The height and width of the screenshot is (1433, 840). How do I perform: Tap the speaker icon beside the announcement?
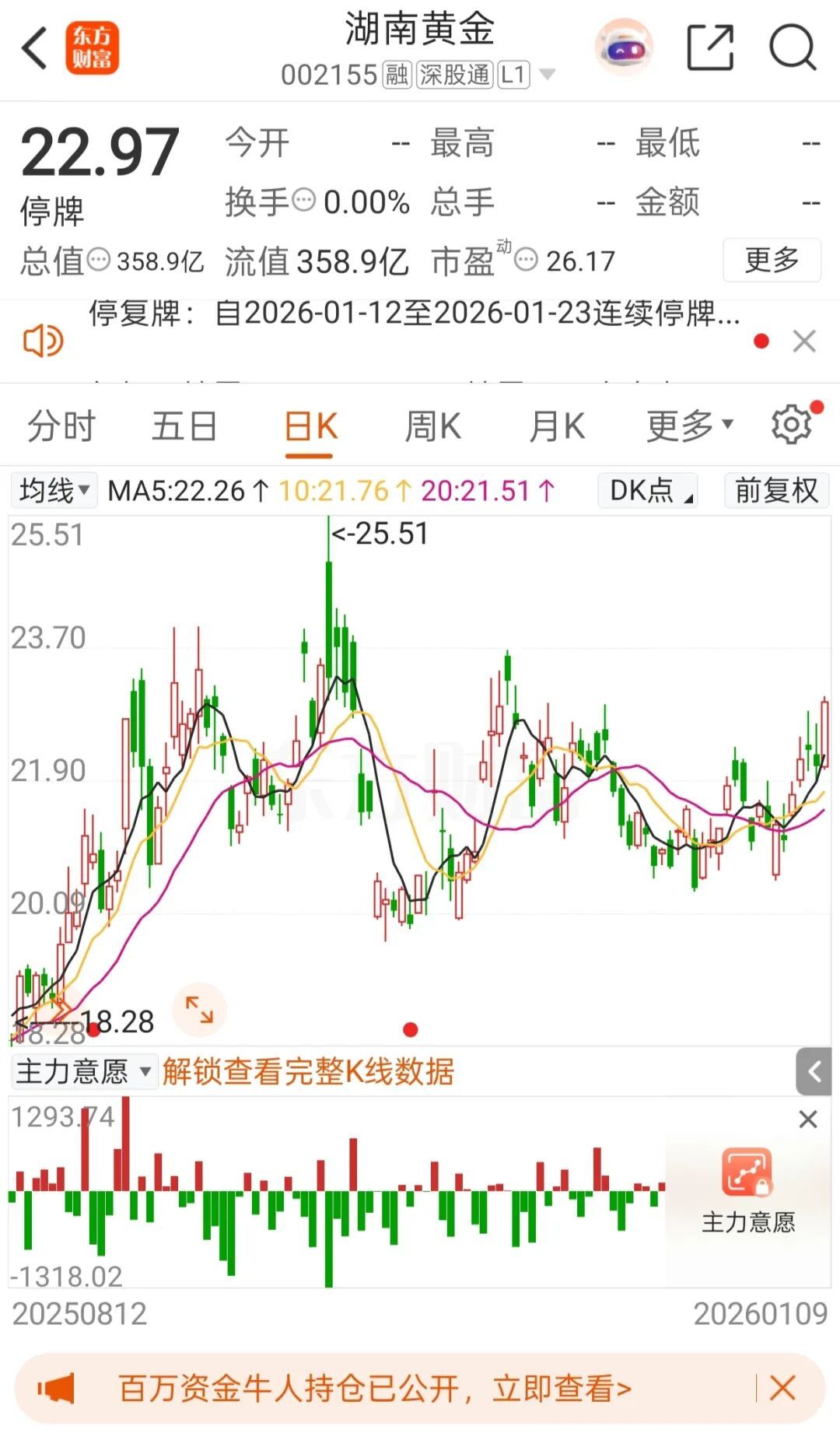pos(43,340)
